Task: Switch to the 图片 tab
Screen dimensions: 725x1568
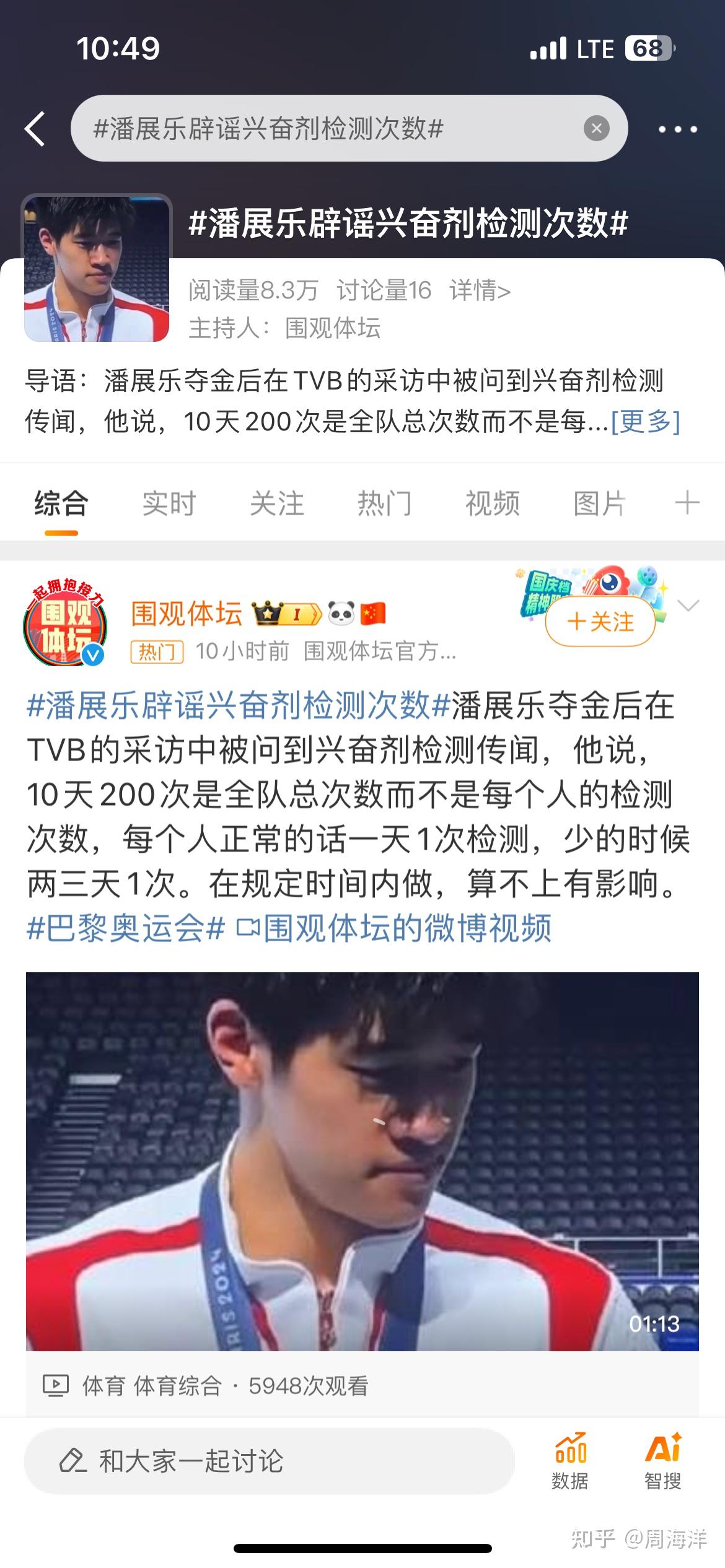Action: tap(599, 503)
